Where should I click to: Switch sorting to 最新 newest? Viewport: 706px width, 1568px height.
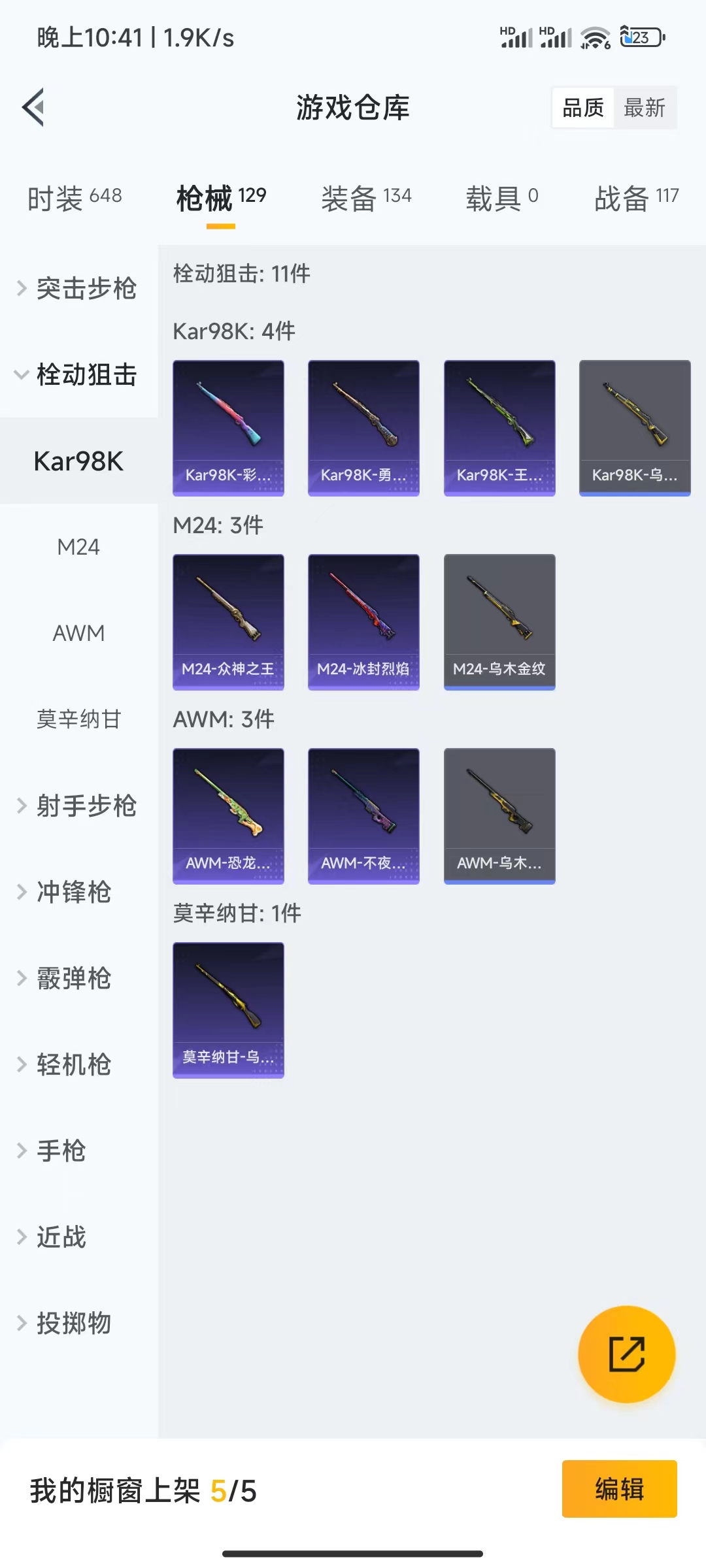click(646, 106)
